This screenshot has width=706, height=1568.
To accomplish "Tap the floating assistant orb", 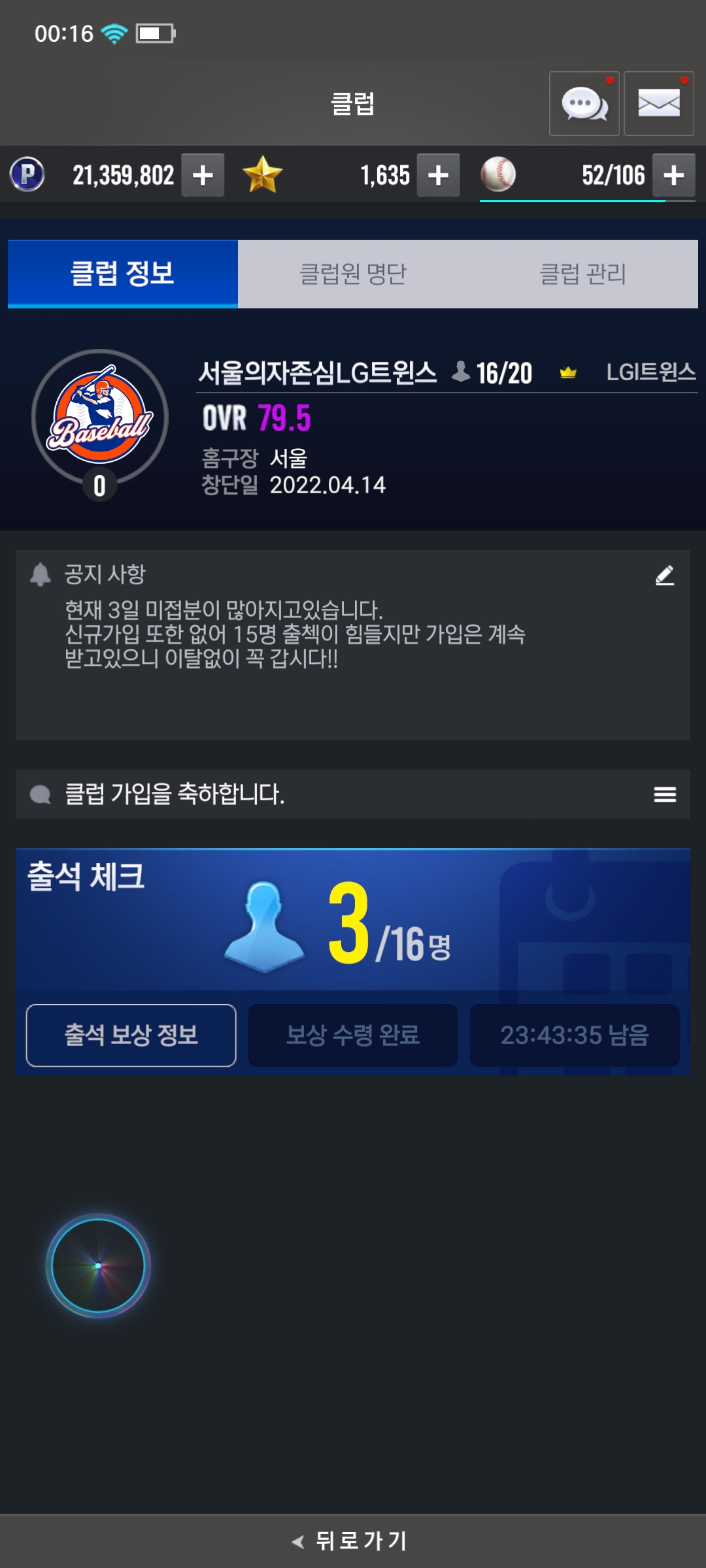I will tap(98, 1266).
